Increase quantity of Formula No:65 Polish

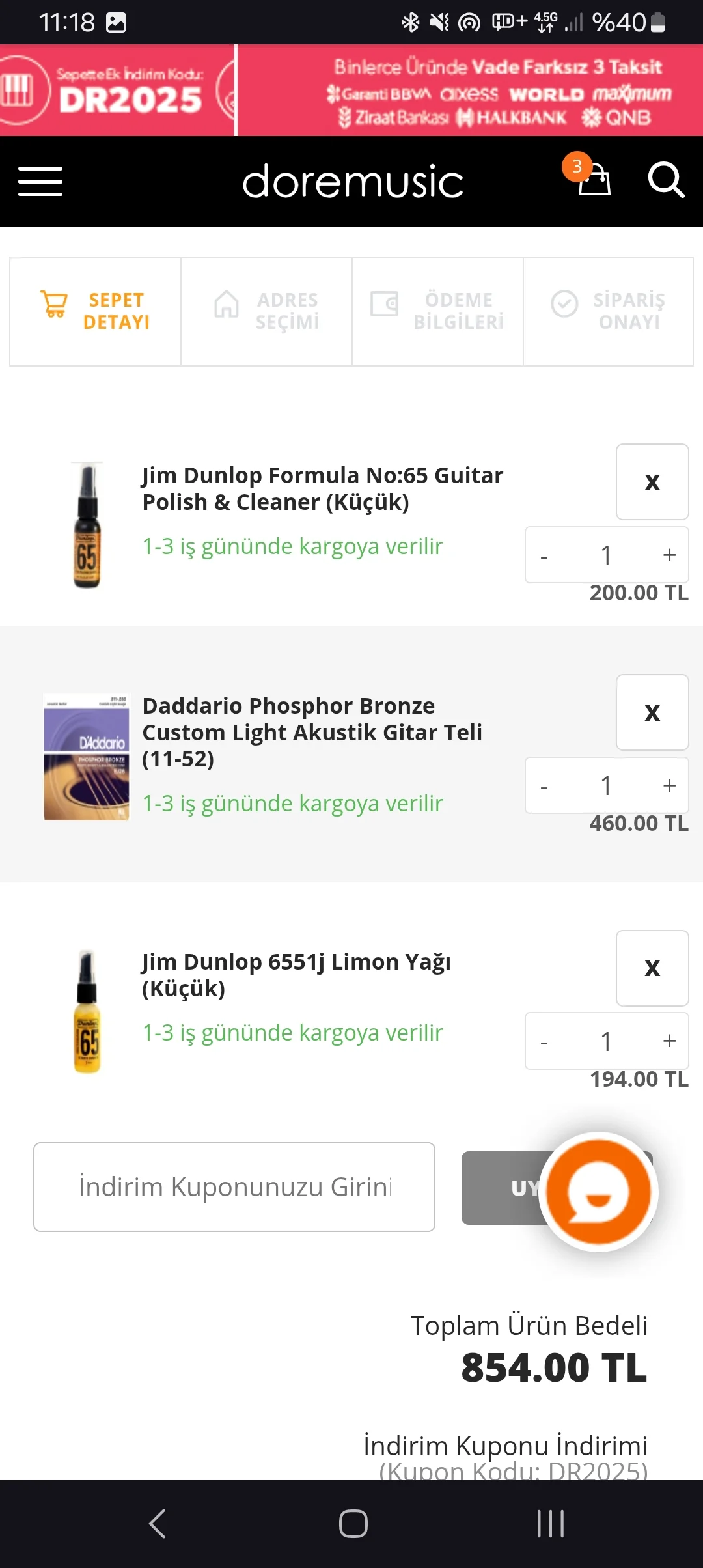point(669,555)
